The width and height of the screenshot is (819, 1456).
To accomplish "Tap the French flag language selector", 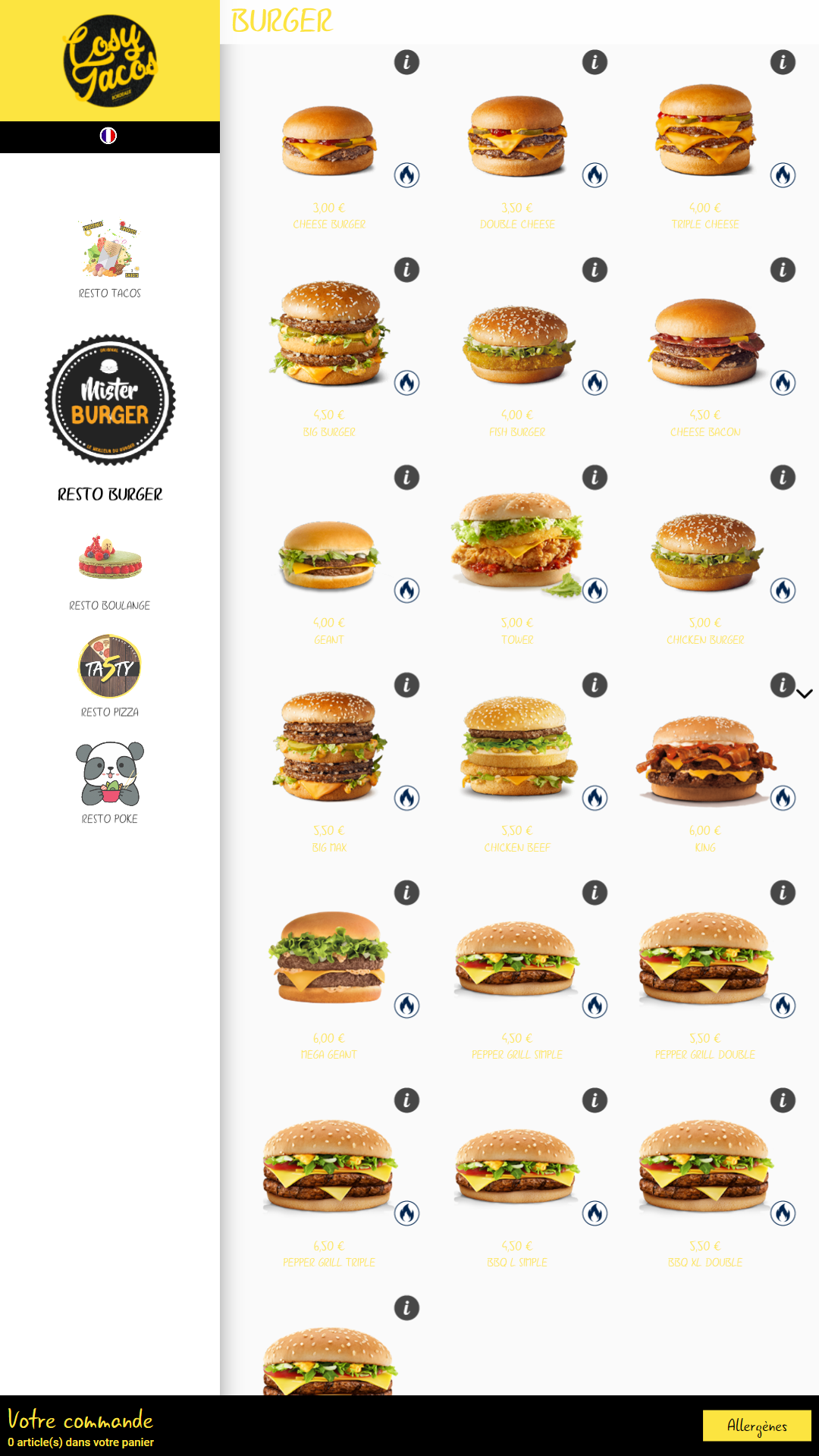I will pos(108,136).
